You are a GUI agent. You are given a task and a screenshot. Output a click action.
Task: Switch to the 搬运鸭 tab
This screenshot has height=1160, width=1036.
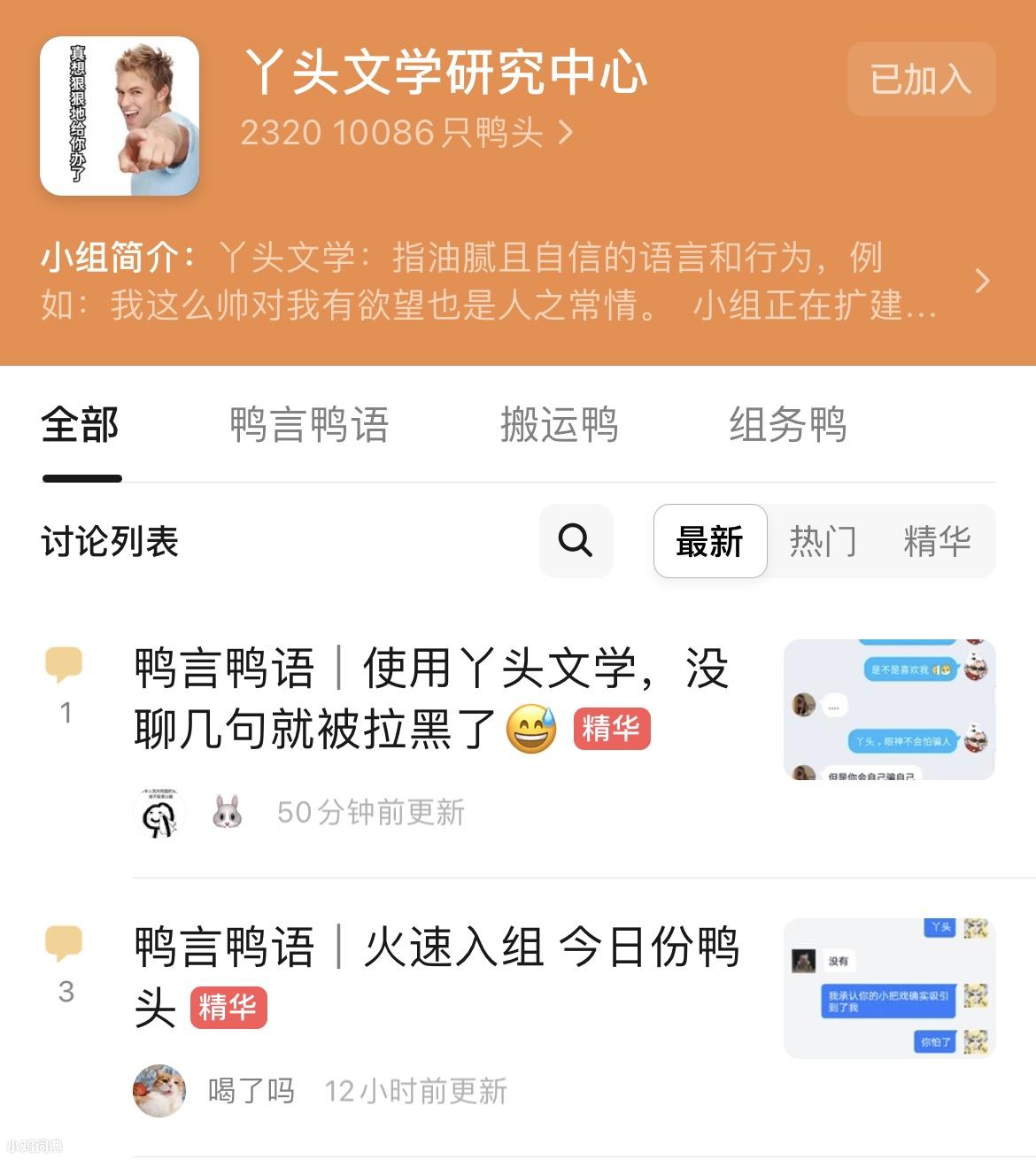pyautogui.click(x=559, y=425)
